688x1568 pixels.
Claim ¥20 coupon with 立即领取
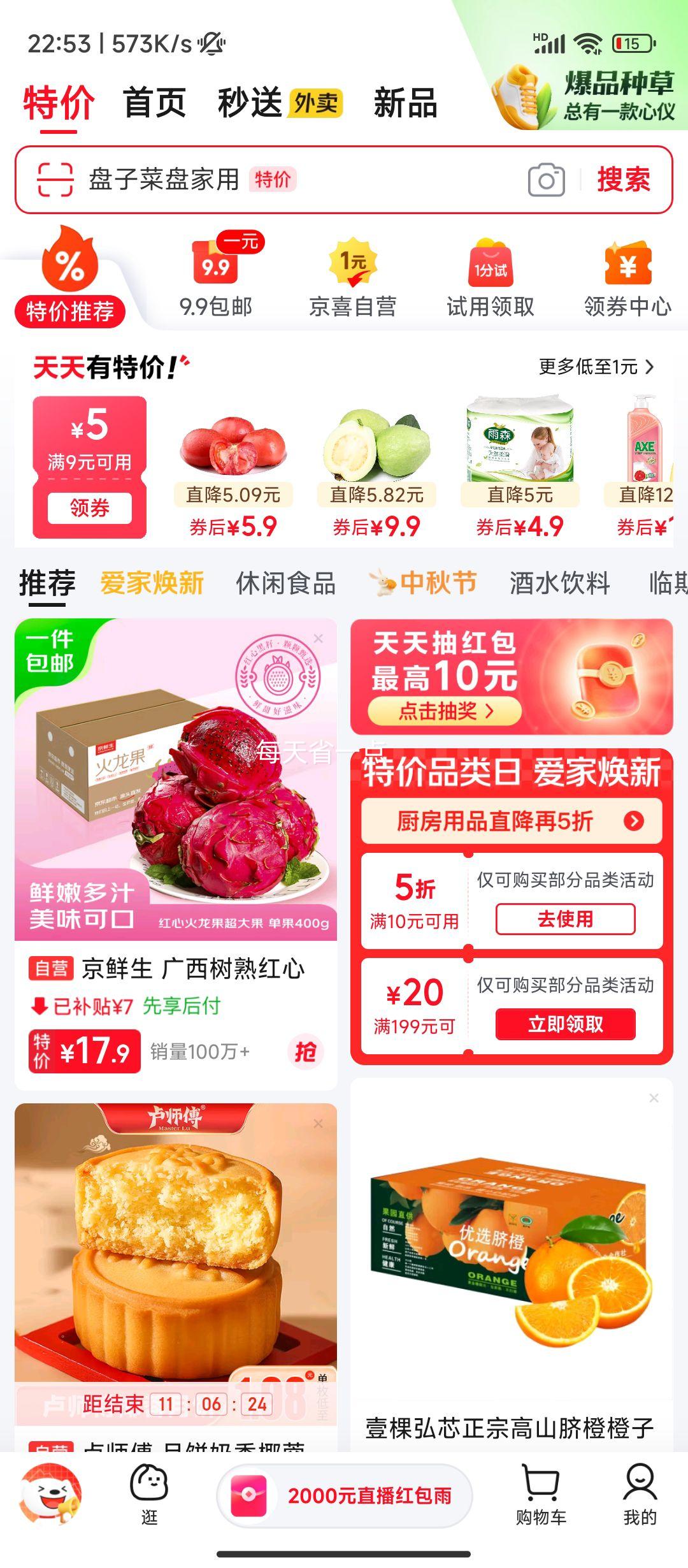(565, 1024)
